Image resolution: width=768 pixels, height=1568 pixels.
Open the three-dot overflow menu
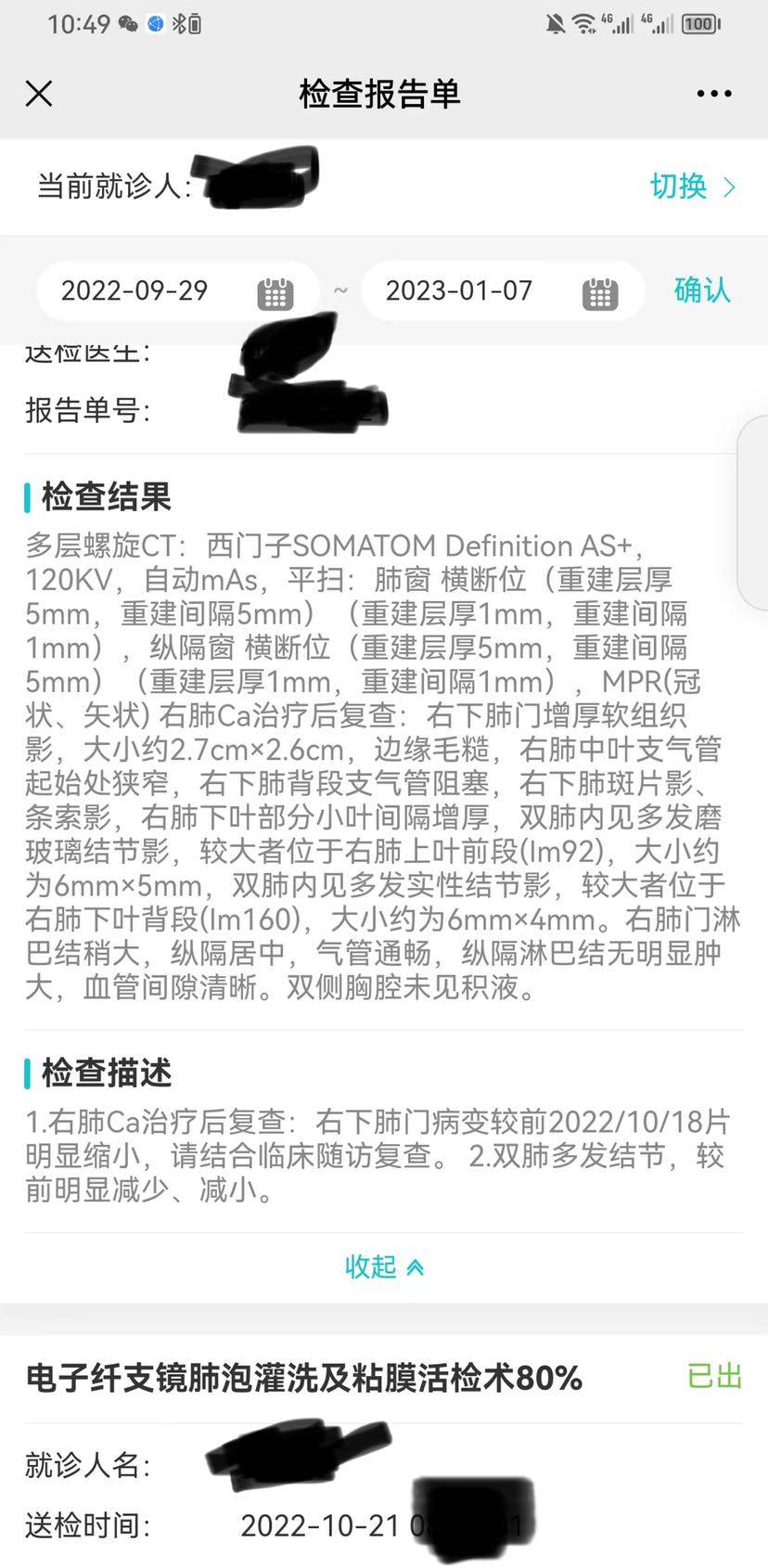[713, 94]
